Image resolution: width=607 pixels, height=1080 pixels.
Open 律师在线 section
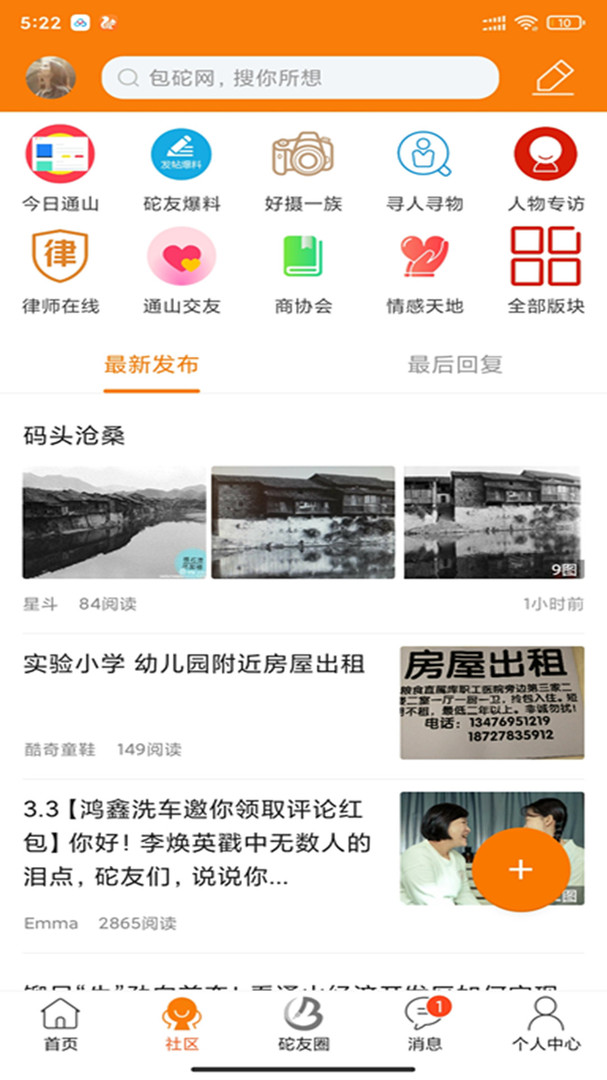point(60,270)
